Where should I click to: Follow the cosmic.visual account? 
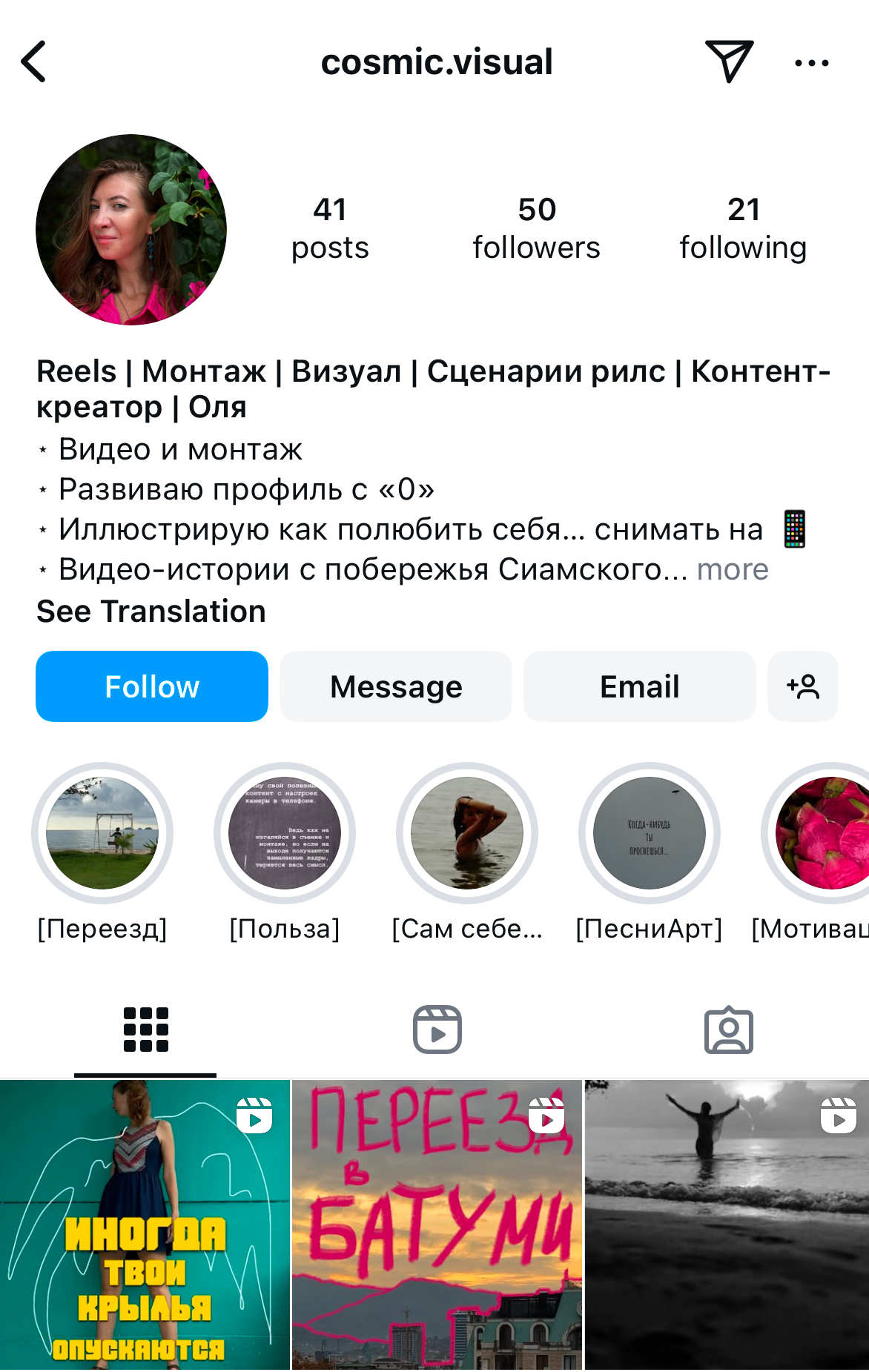click(x=152, y=686)
